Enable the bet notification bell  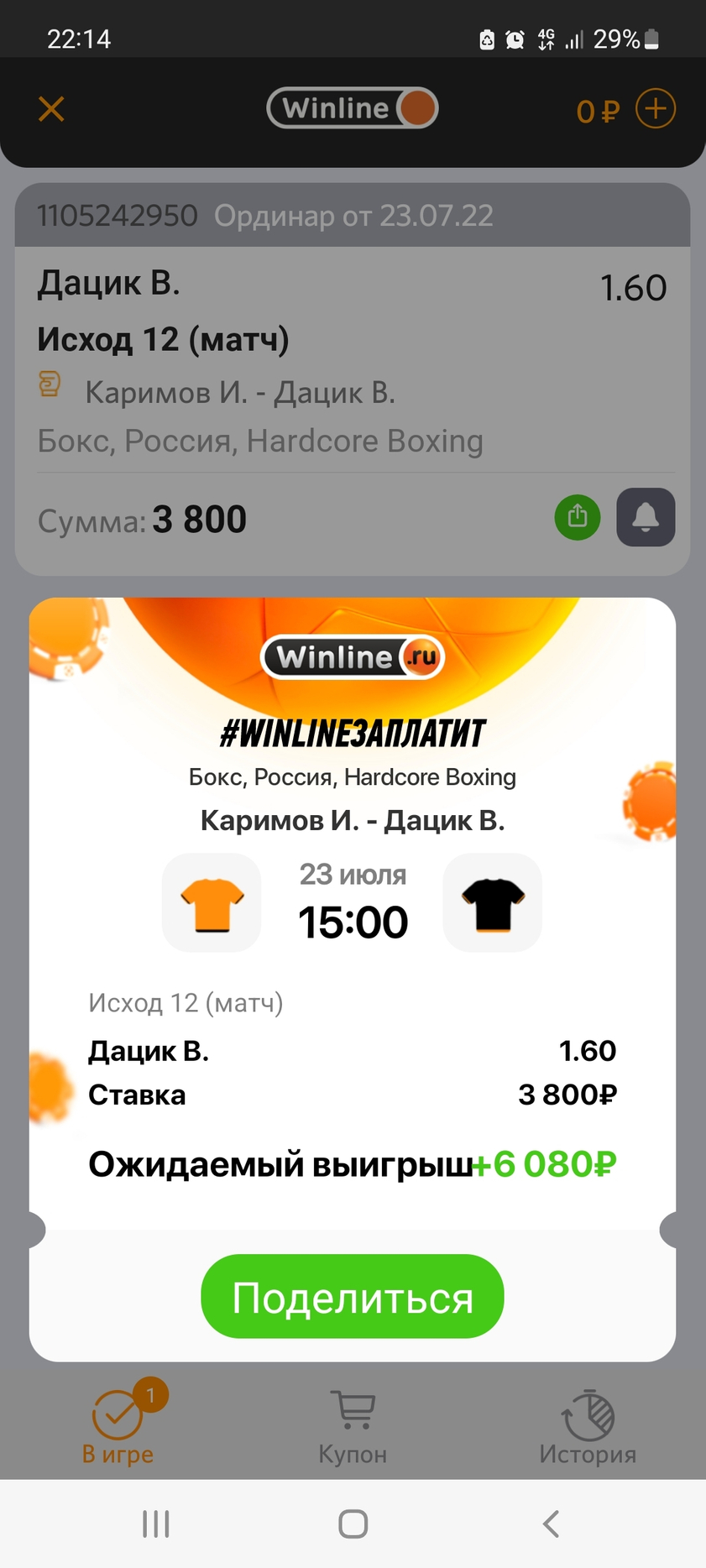645,517
